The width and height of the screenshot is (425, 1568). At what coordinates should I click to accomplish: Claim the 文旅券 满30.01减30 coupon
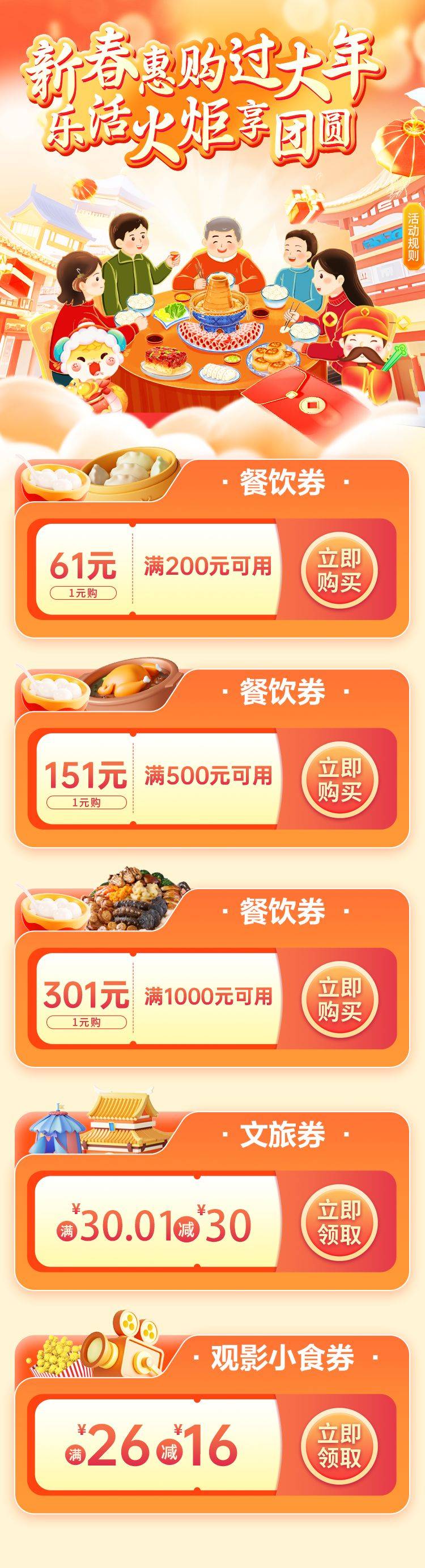[339, 1221]
